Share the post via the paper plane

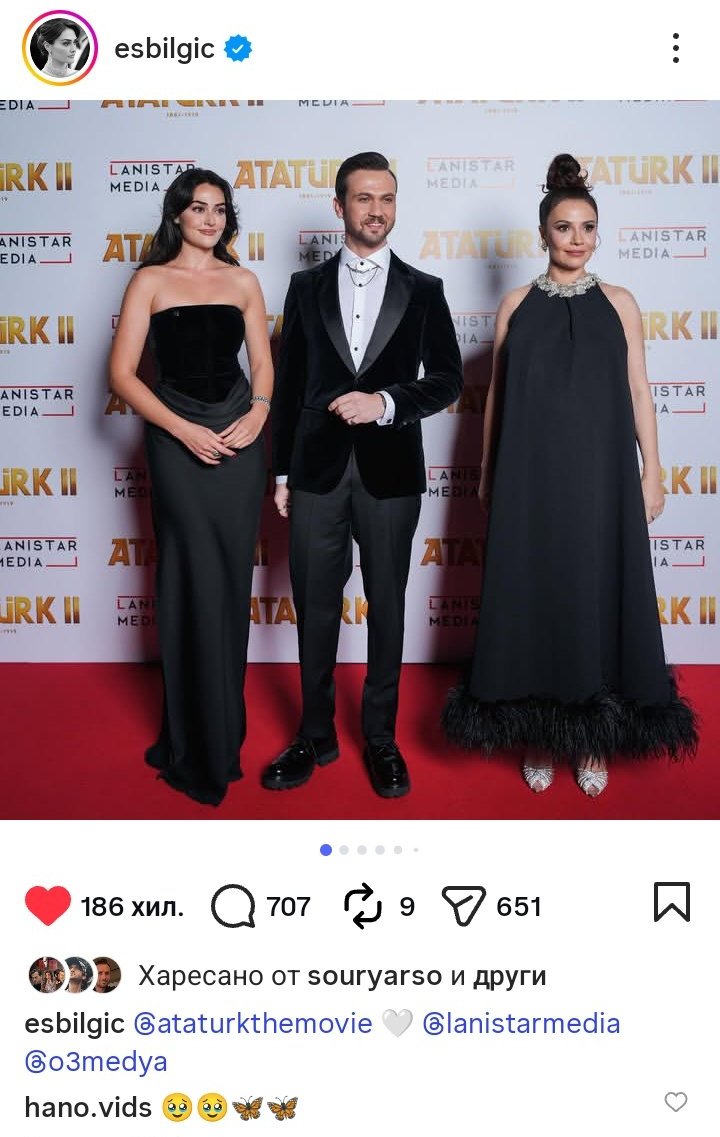click(463, 906)
